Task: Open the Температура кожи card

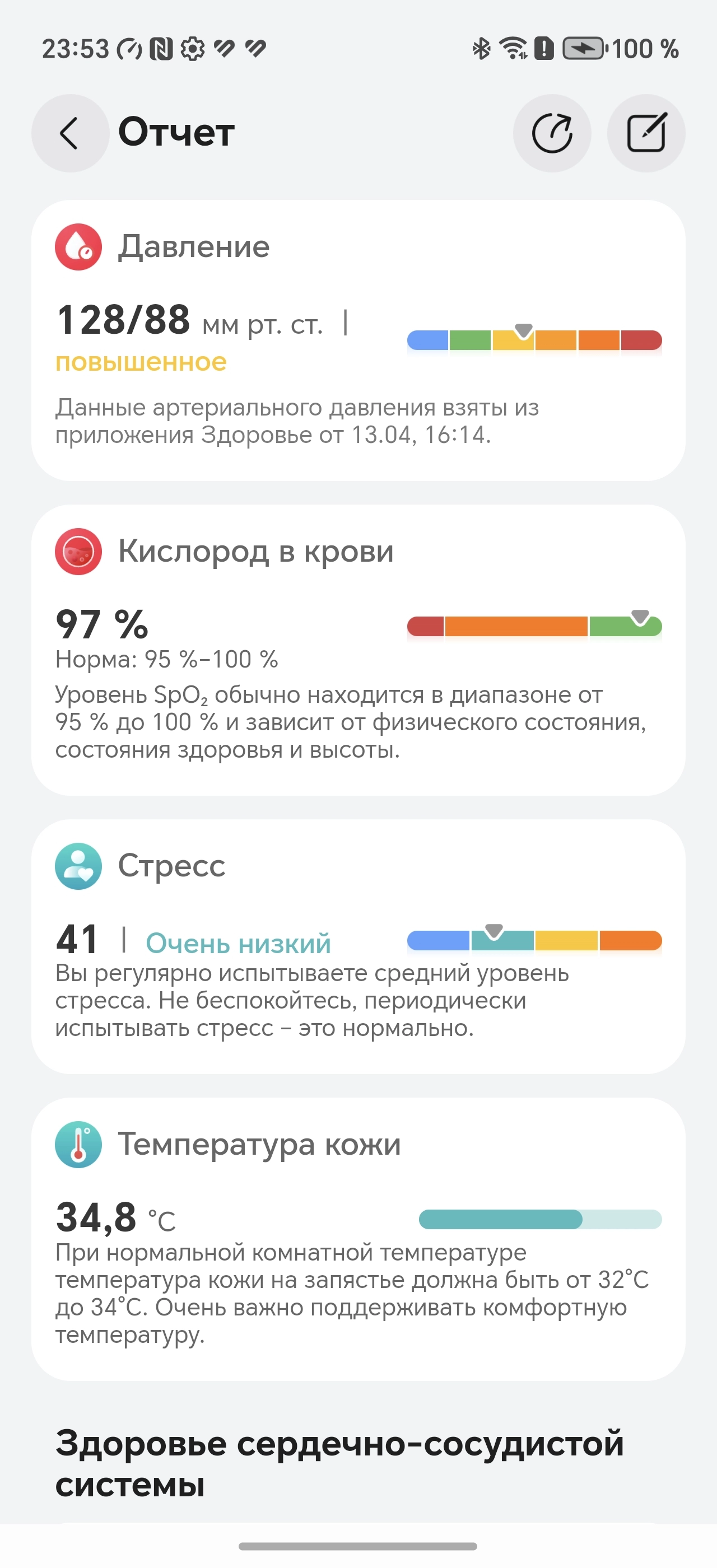Action: 358,1239
